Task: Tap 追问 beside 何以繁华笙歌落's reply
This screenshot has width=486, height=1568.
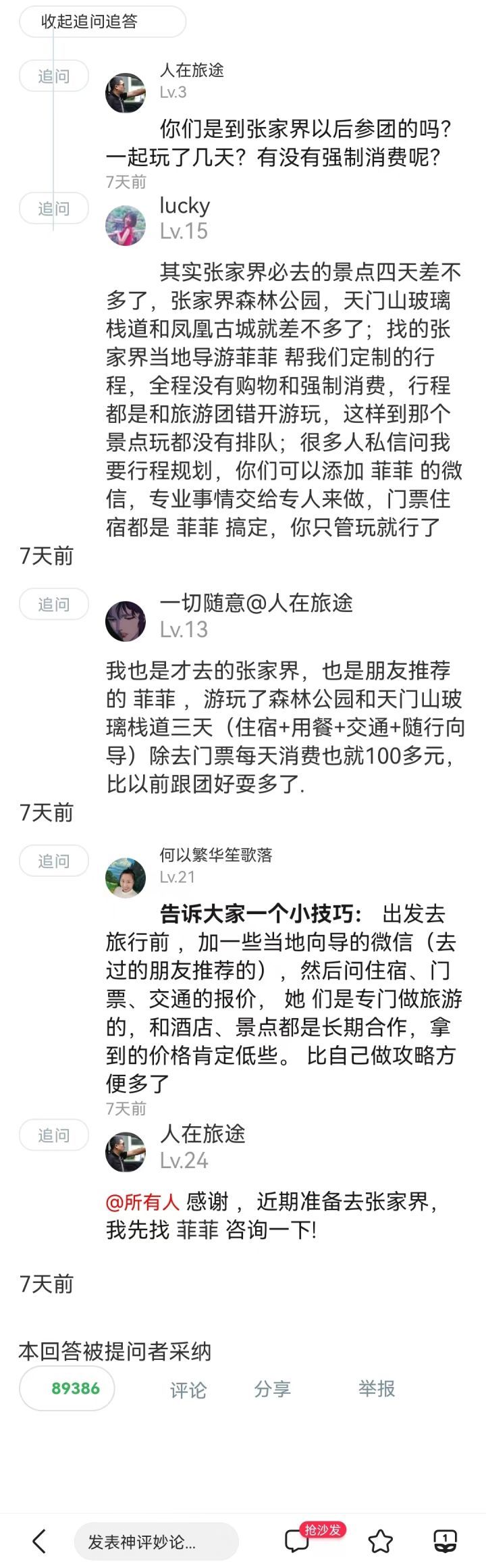Action: [54, 861]
